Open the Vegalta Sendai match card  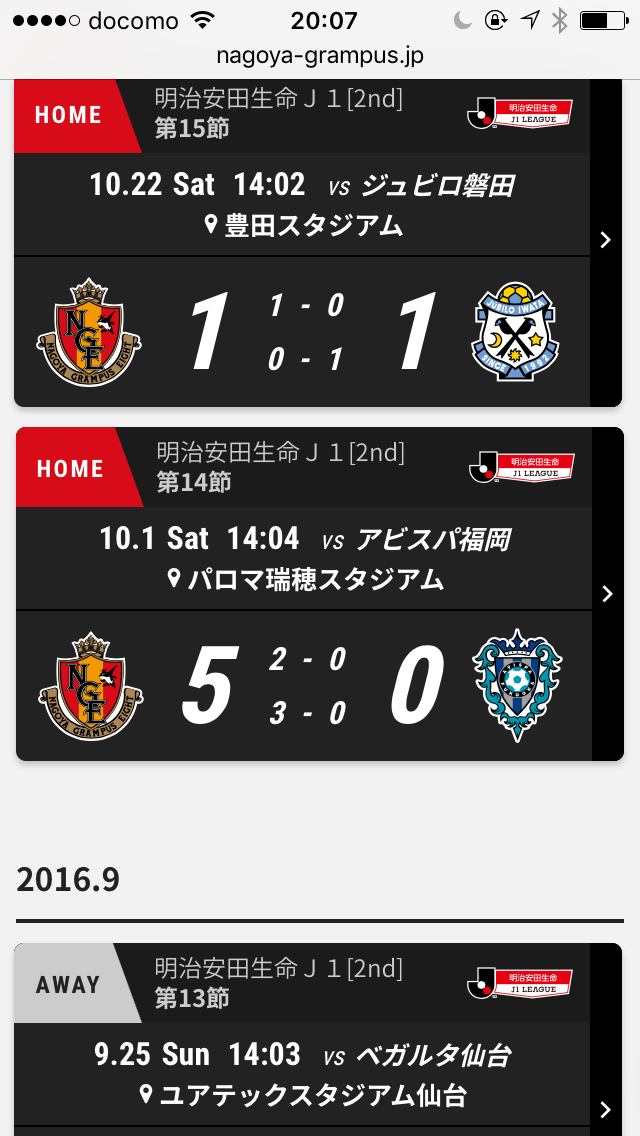pos(605,1108)
